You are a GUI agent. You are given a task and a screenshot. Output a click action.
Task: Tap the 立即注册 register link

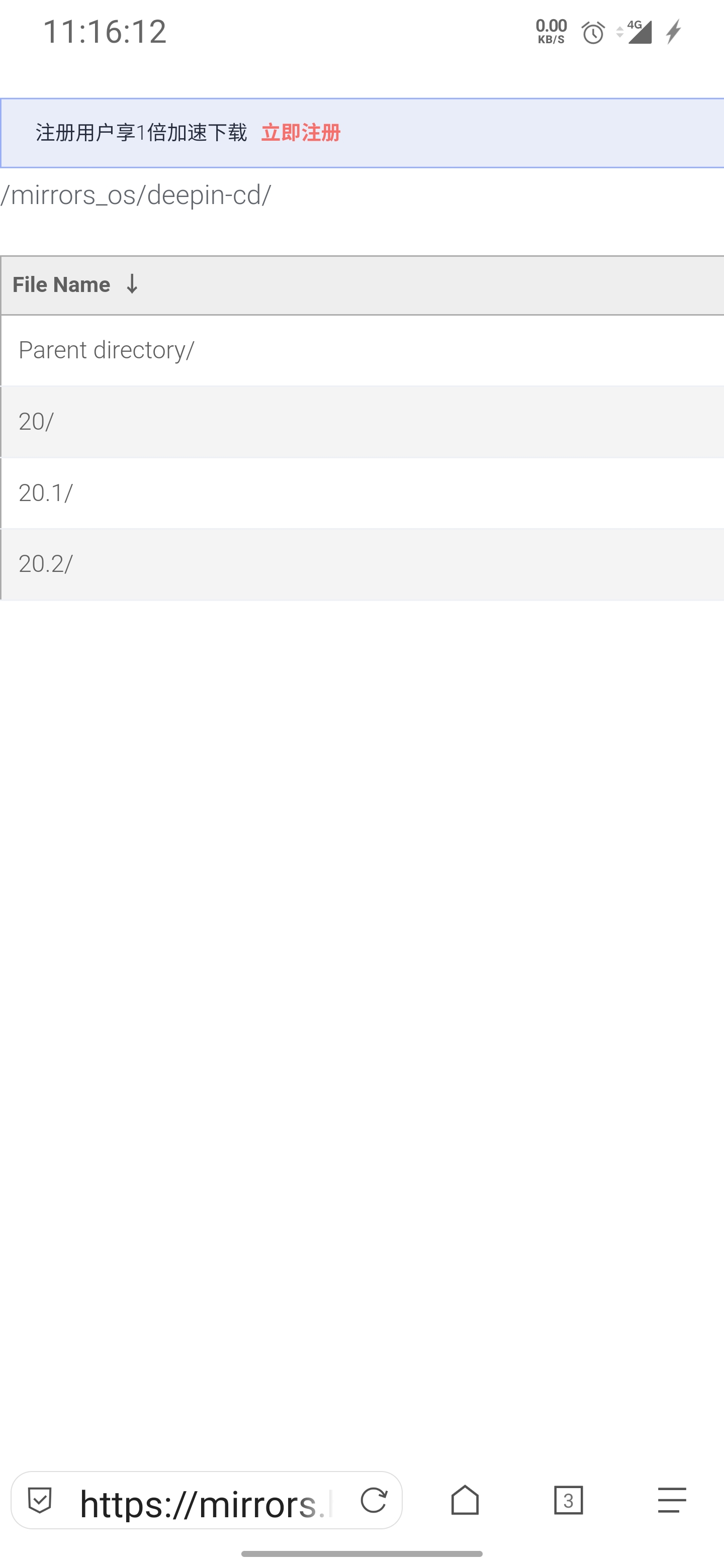(300, 133)
